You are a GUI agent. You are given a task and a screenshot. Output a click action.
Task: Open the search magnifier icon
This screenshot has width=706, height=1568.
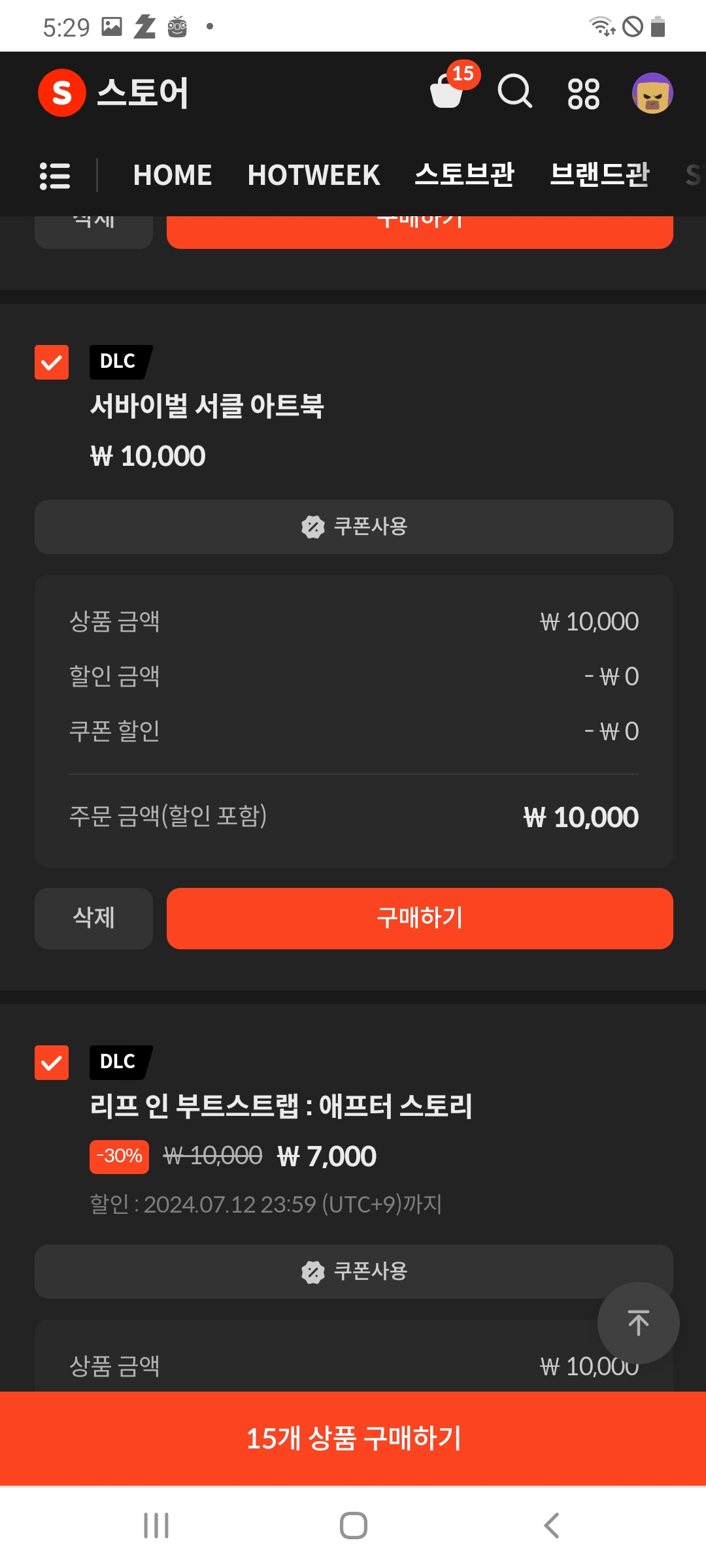tap(515, 91)
